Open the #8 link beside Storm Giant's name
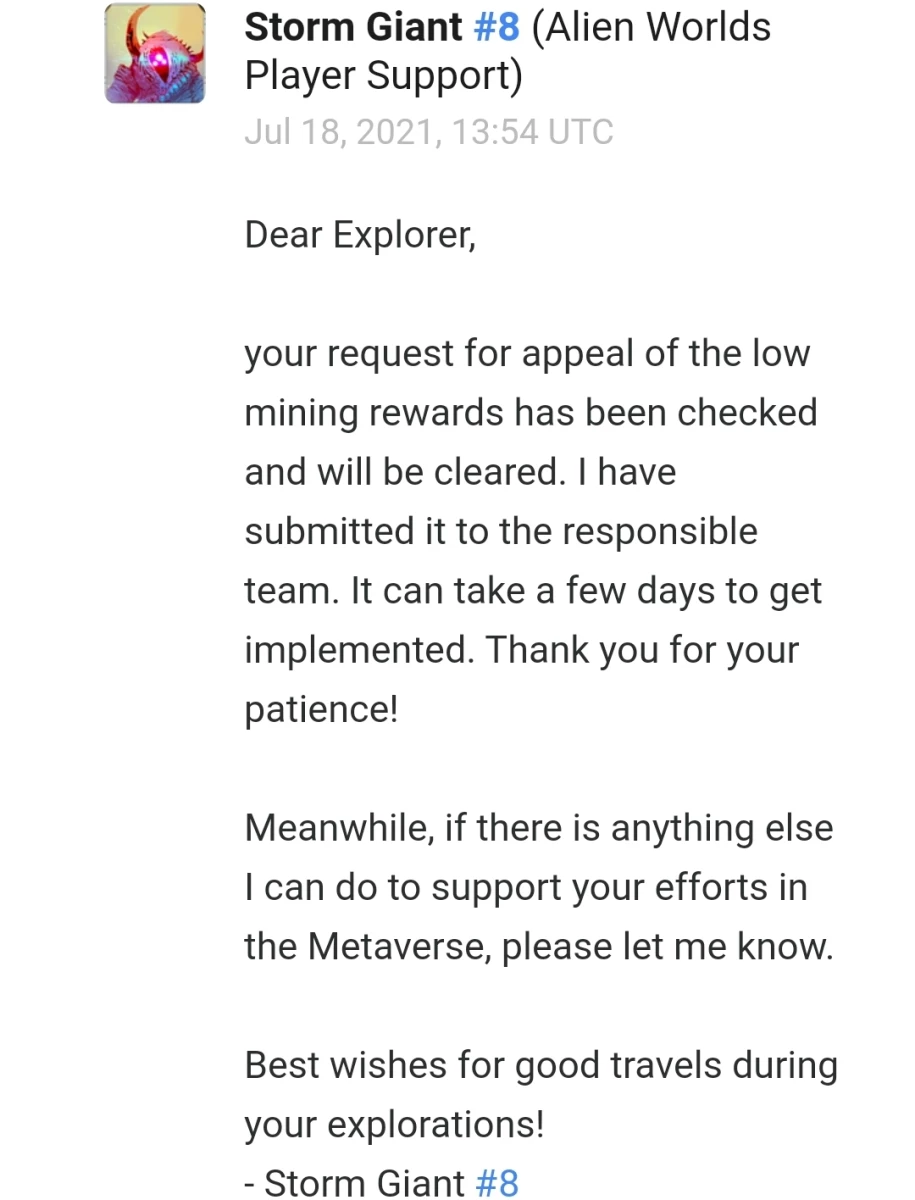Image resolution: width=915 pixels, height=1200 pixels. click(496, 27)
